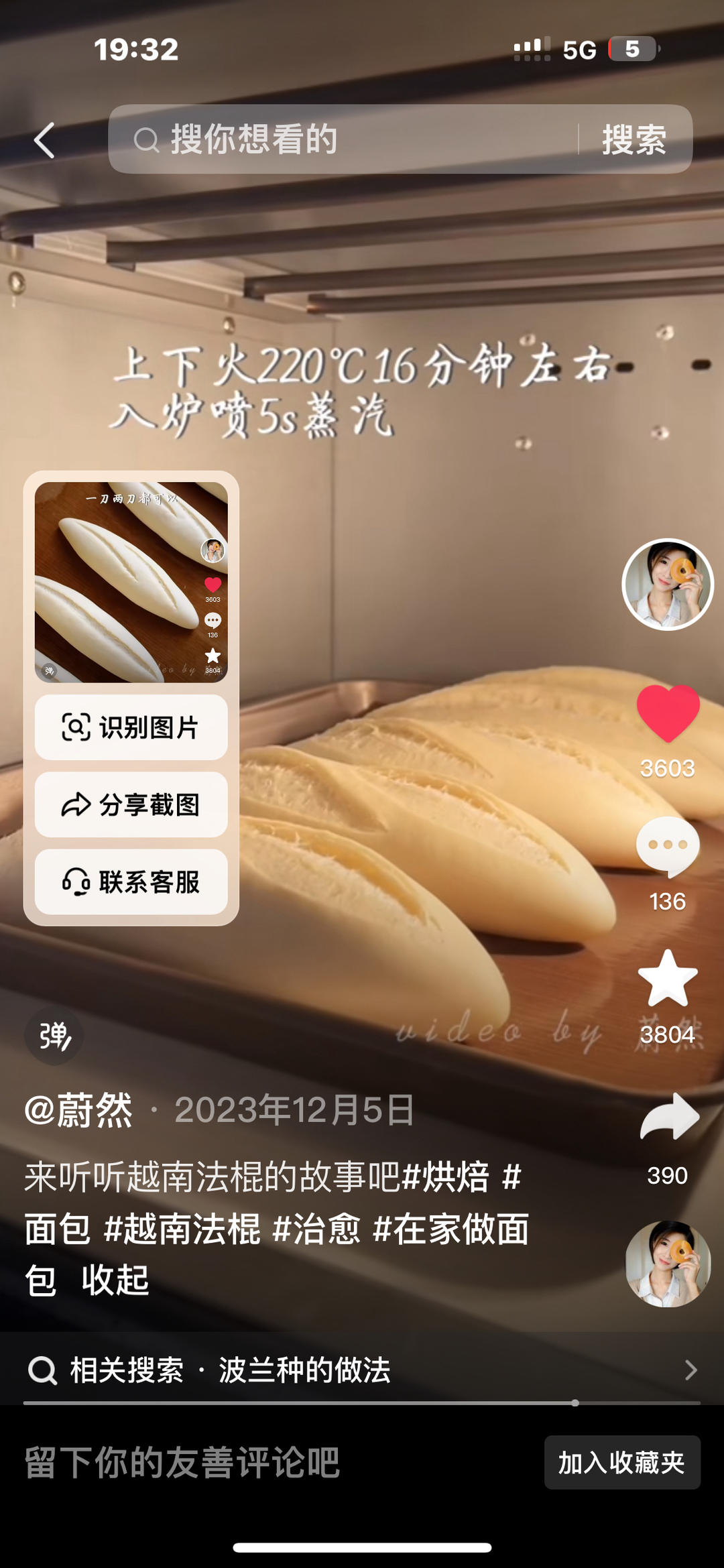Favorite the video with the star icon
Viewport: 724px width, 1568px height.
[668, 979]
